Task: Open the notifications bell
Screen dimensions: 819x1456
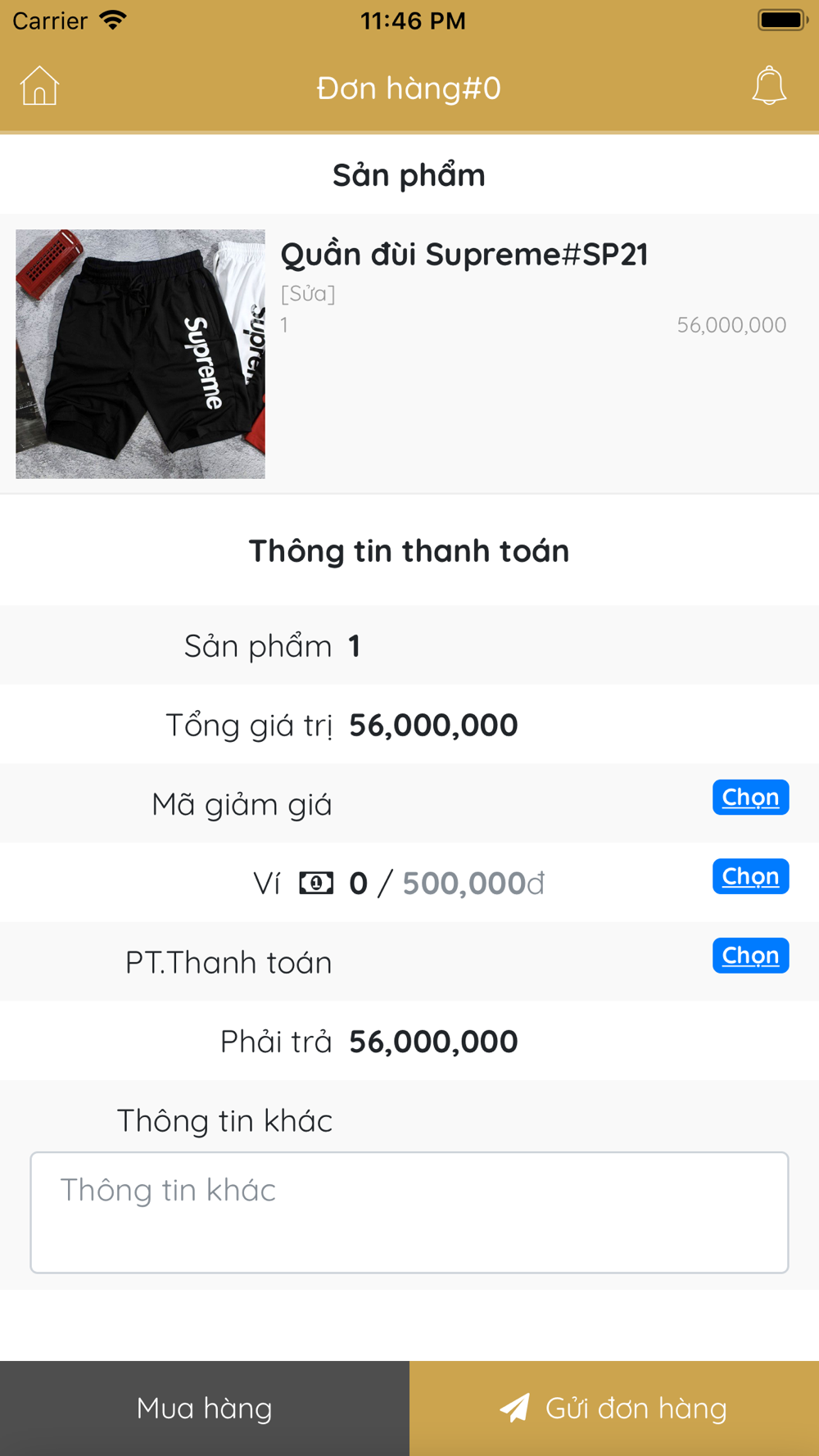Action: pos(769,86)
